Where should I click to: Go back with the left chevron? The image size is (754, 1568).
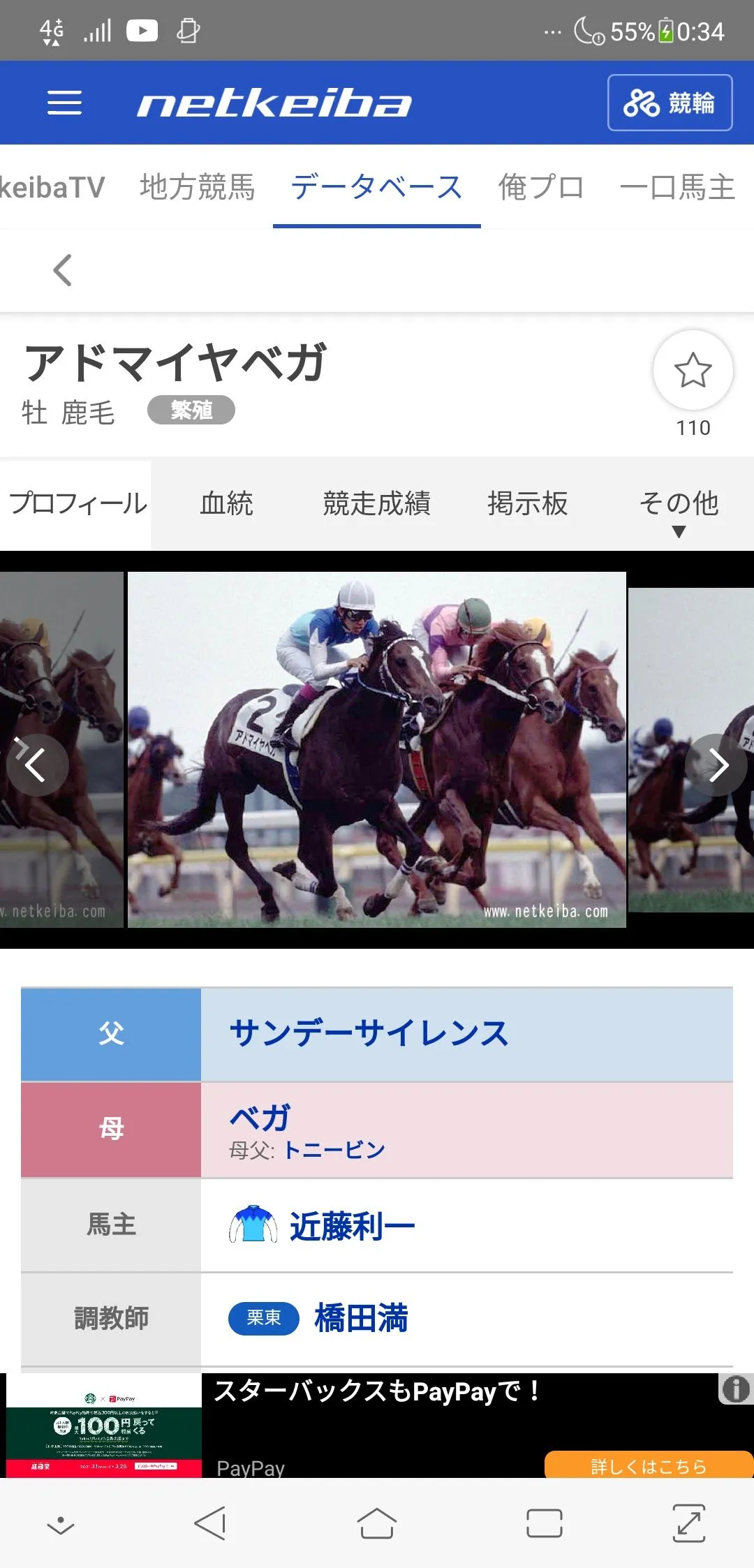click(63, 270)
